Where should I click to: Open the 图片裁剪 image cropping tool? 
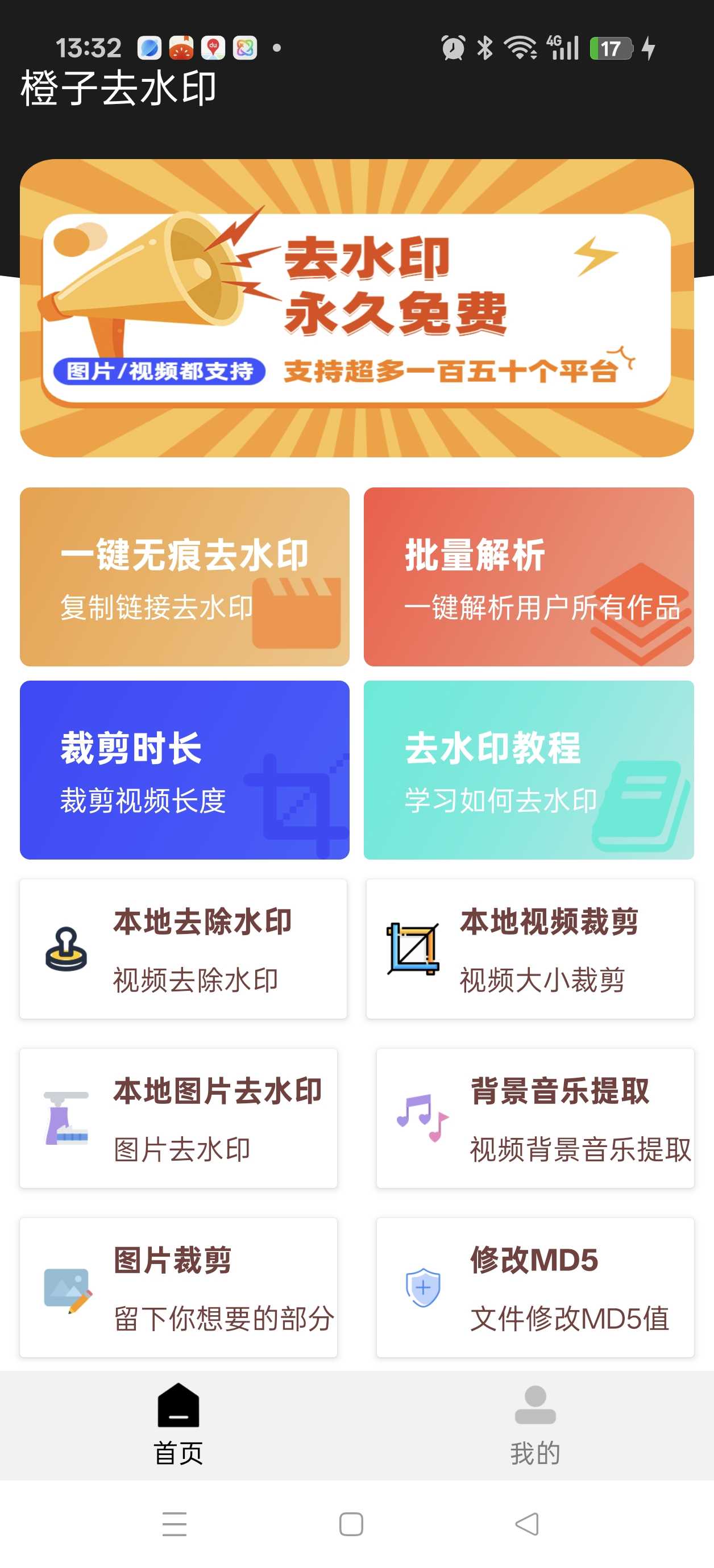[178, 1287]
